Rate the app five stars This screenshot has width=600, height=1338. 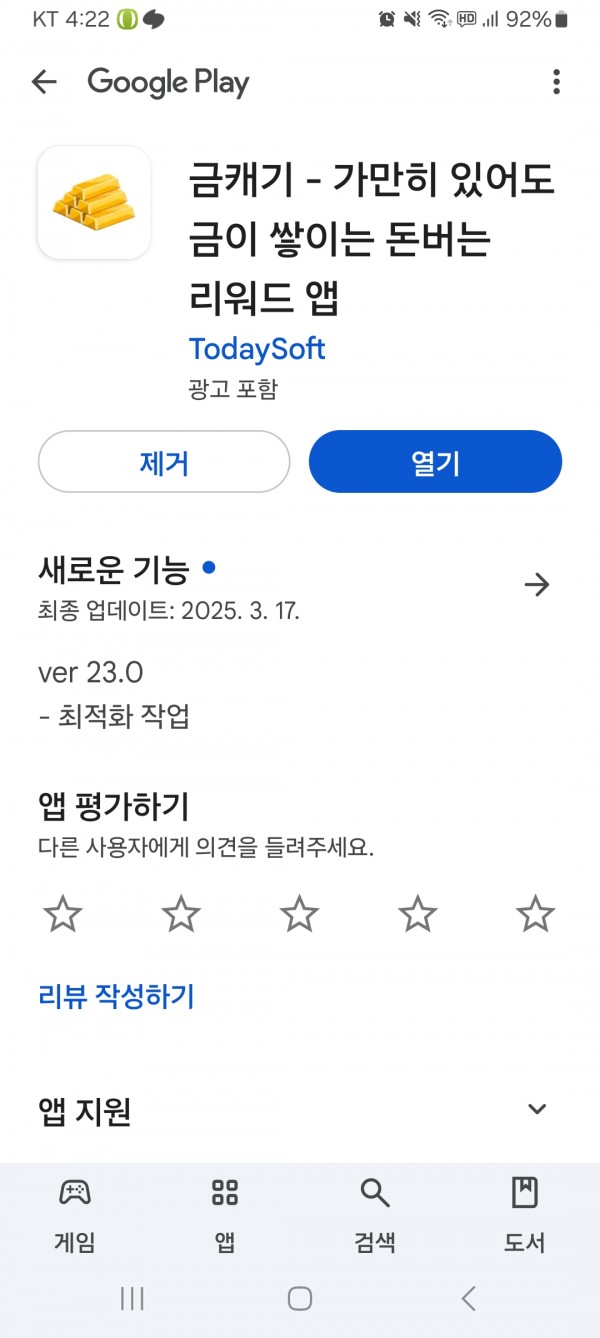[535, 914]
